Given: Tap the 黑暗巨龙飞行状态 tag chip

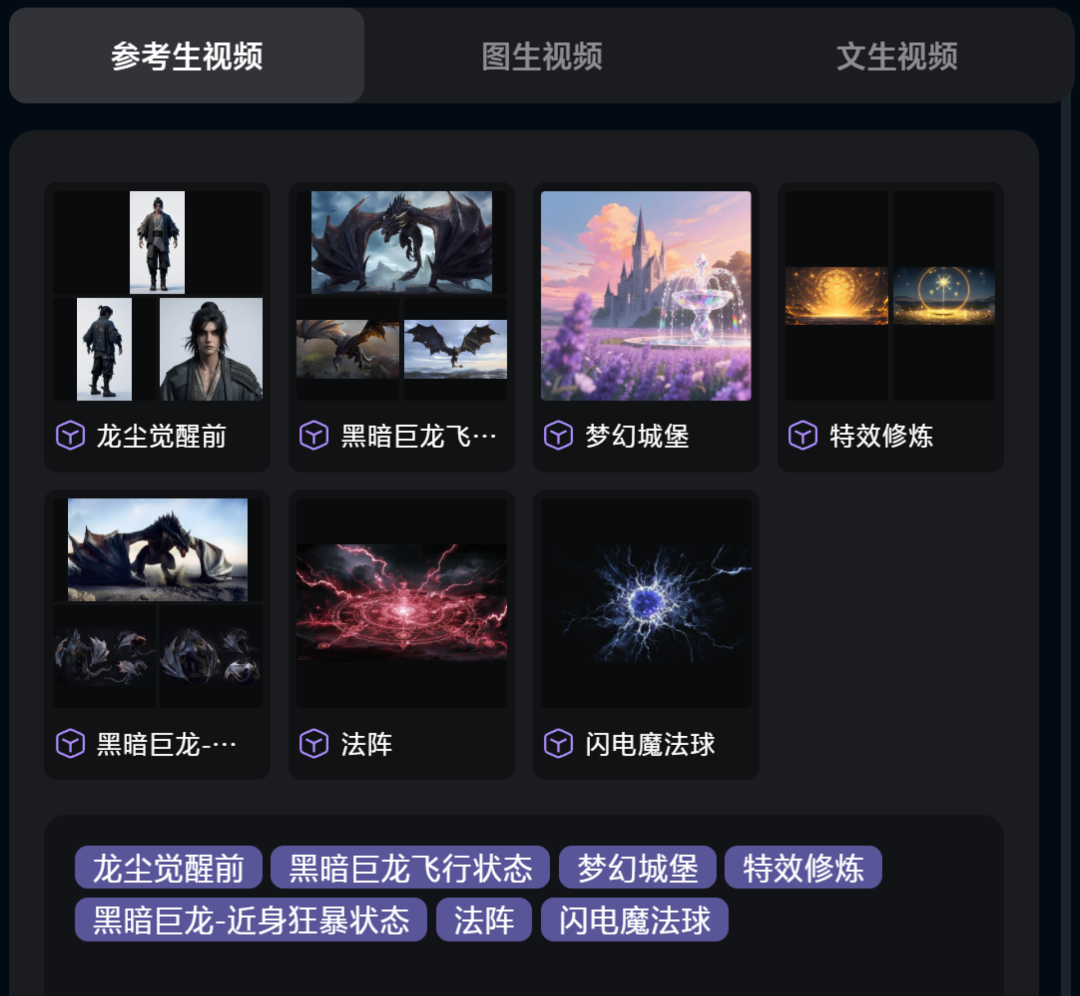Looking at the screenshot, I should [x=410, y=867].
